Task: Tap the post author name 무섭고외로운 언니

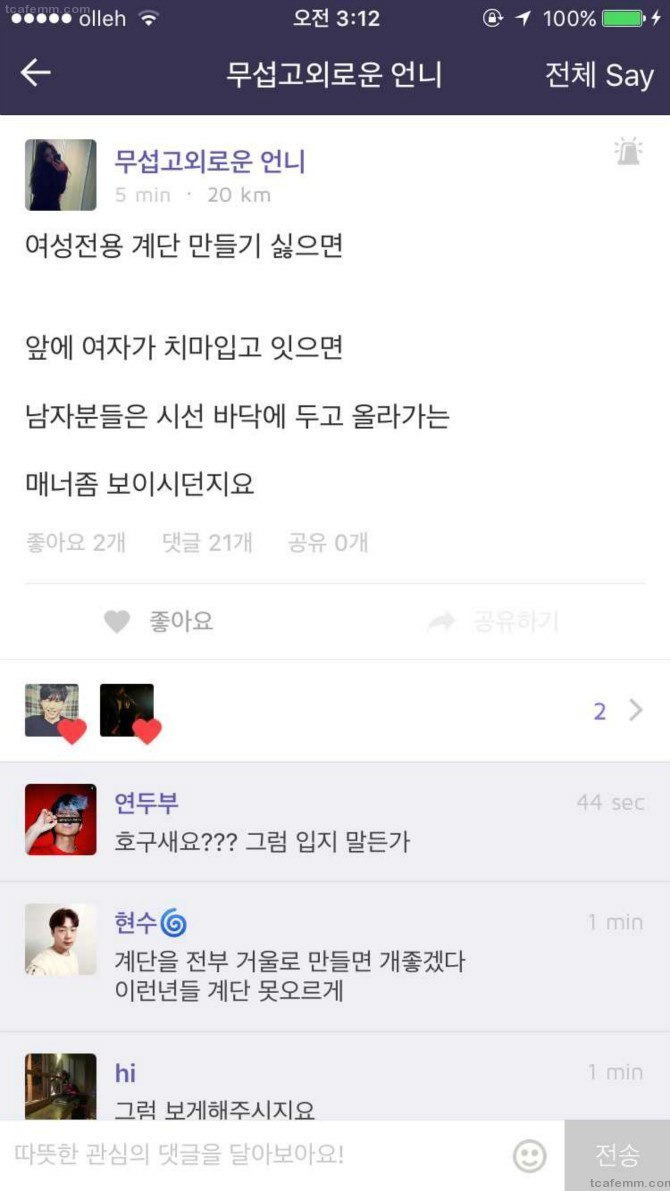Action: (210, 161)
